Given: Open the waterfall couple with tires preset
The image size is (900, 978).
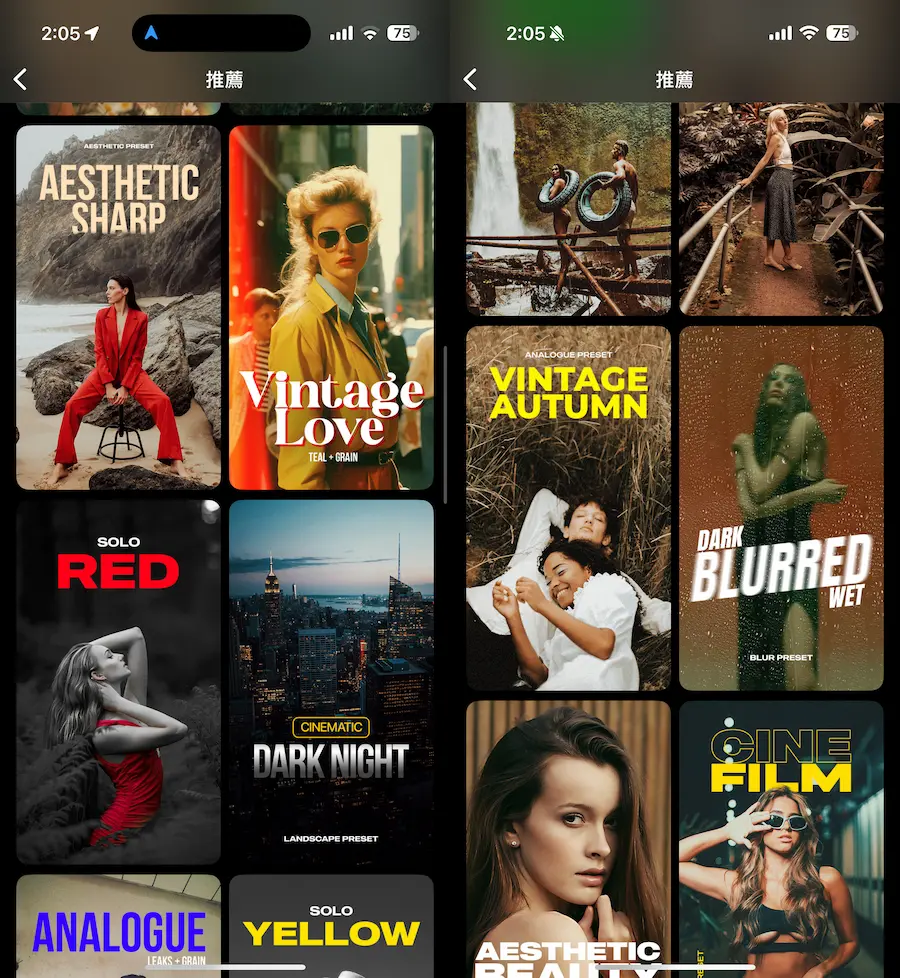Looking at the screenshot, I should pyautogui.click(x=568, y=208).
